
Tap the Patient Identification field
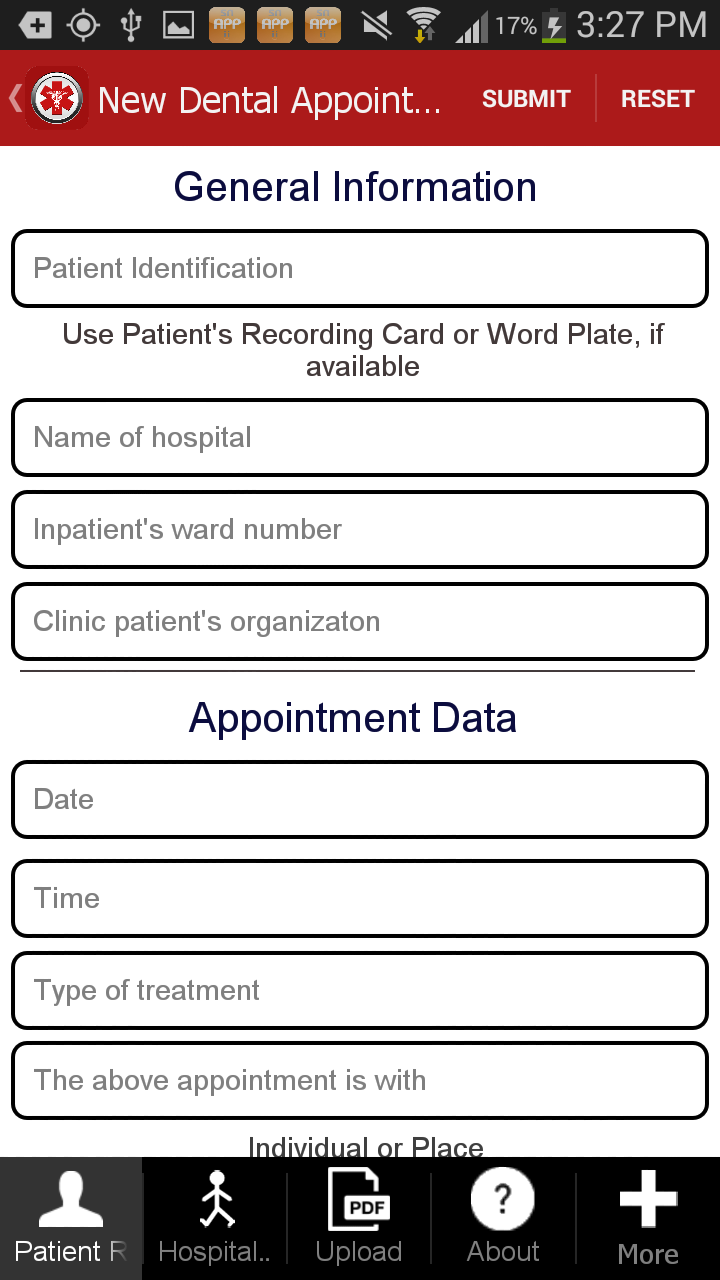tap(360, 268)
